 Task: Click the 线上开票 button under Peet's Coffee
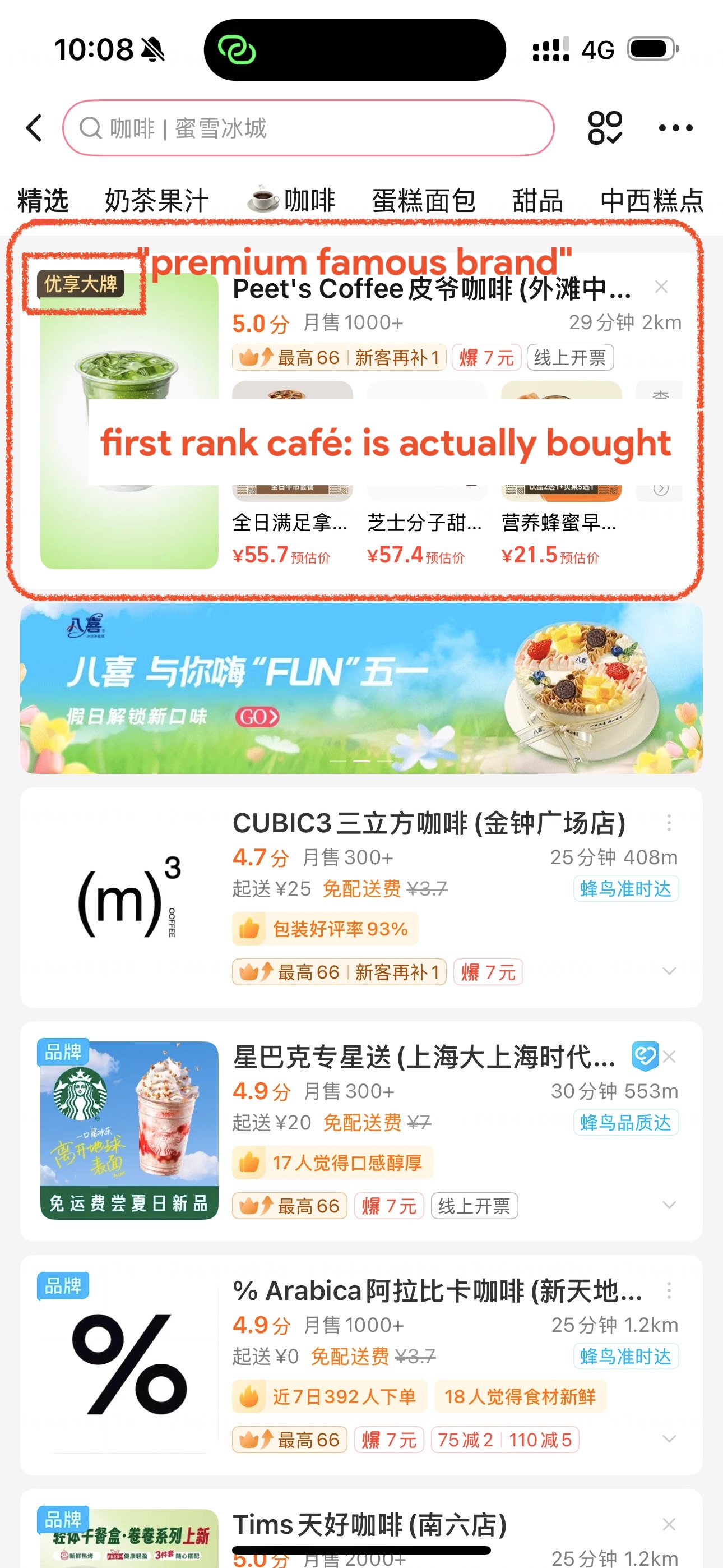(569, 357)
